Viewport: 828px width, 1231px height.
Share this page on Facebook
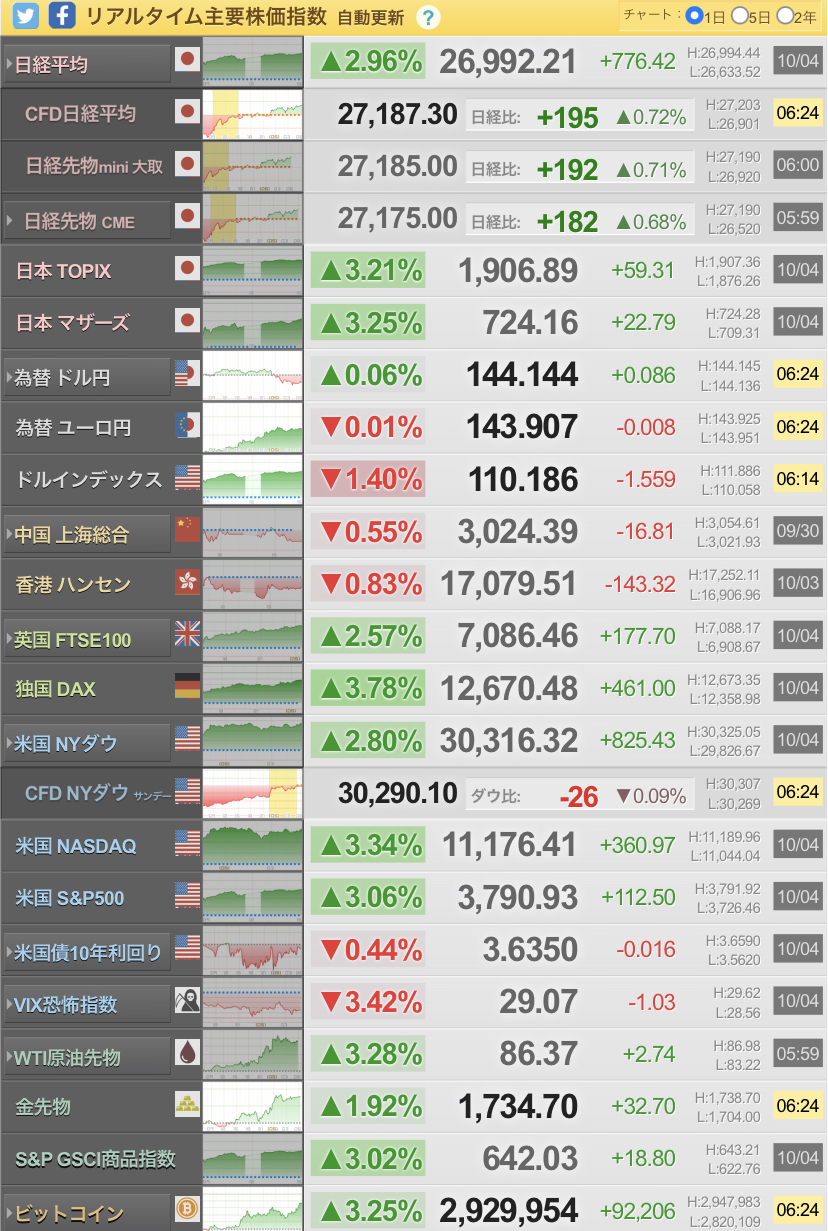60,16
